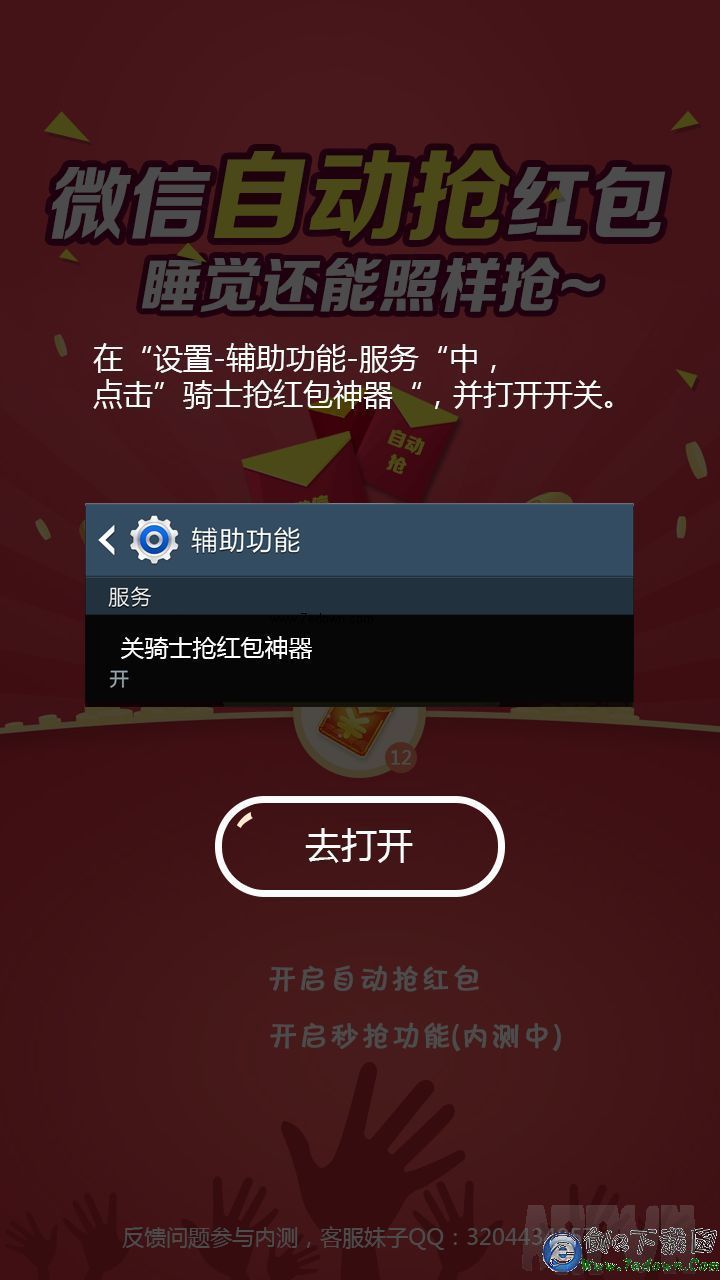Tap the 去打开 button
Image resolution: width=720 pixels, height=1280 pixels.
[359, 846]
